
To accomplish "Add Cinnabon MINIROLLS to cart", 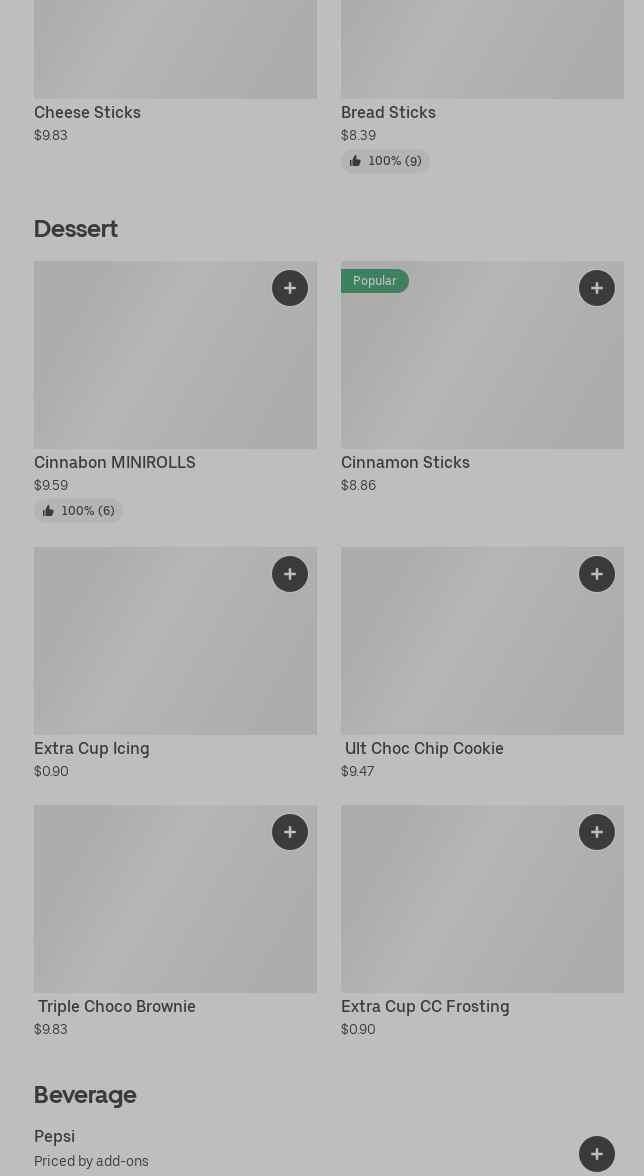I will 290,288.
